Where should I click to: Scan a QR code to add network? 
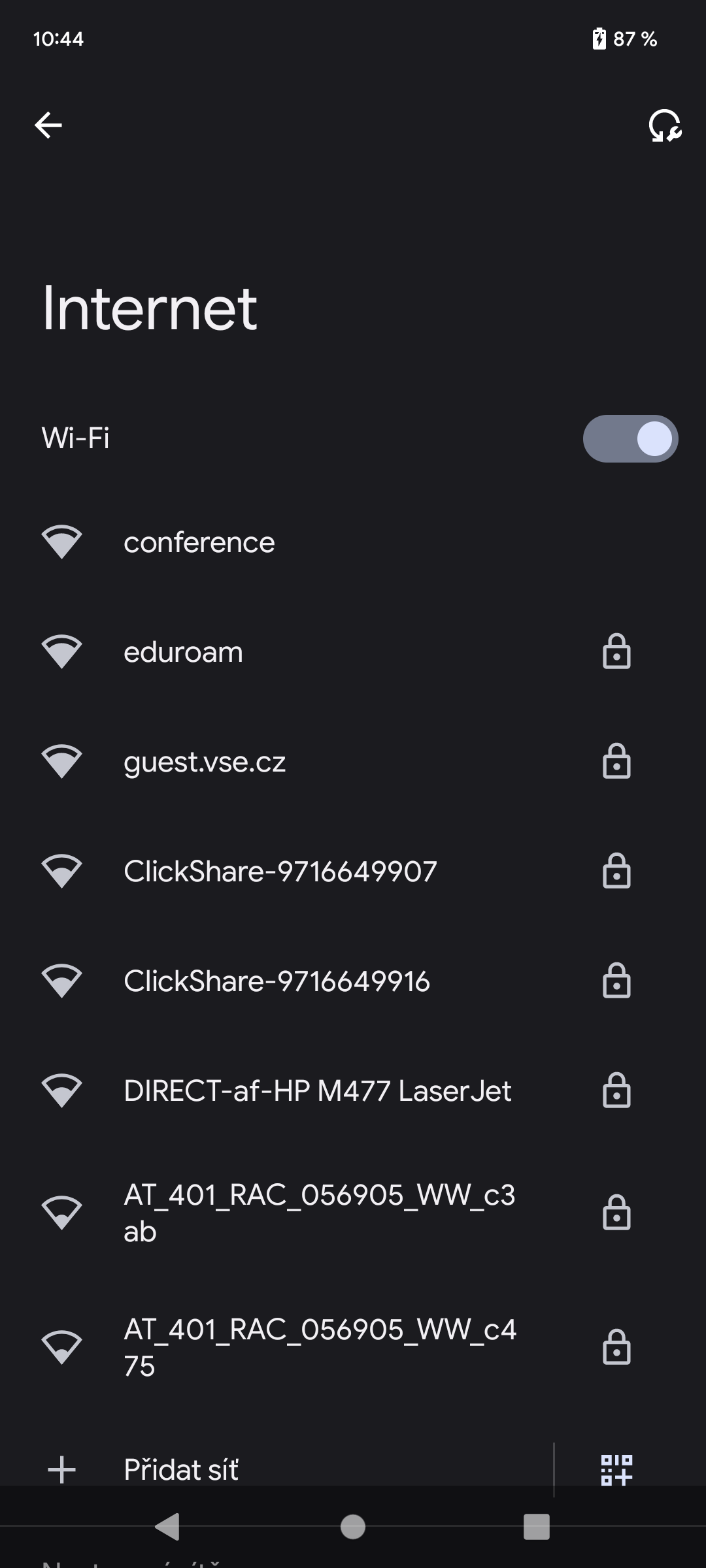click(616, 1469)
